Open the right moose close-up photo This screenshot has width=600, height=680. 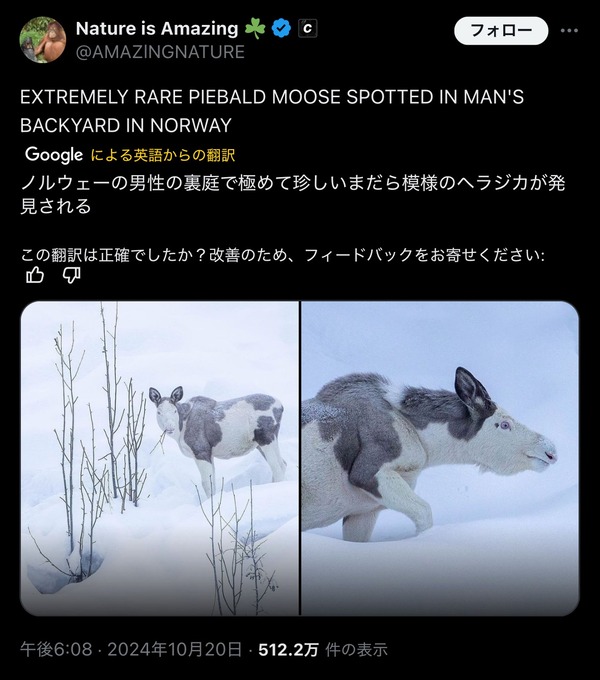[x=440, y=458]
